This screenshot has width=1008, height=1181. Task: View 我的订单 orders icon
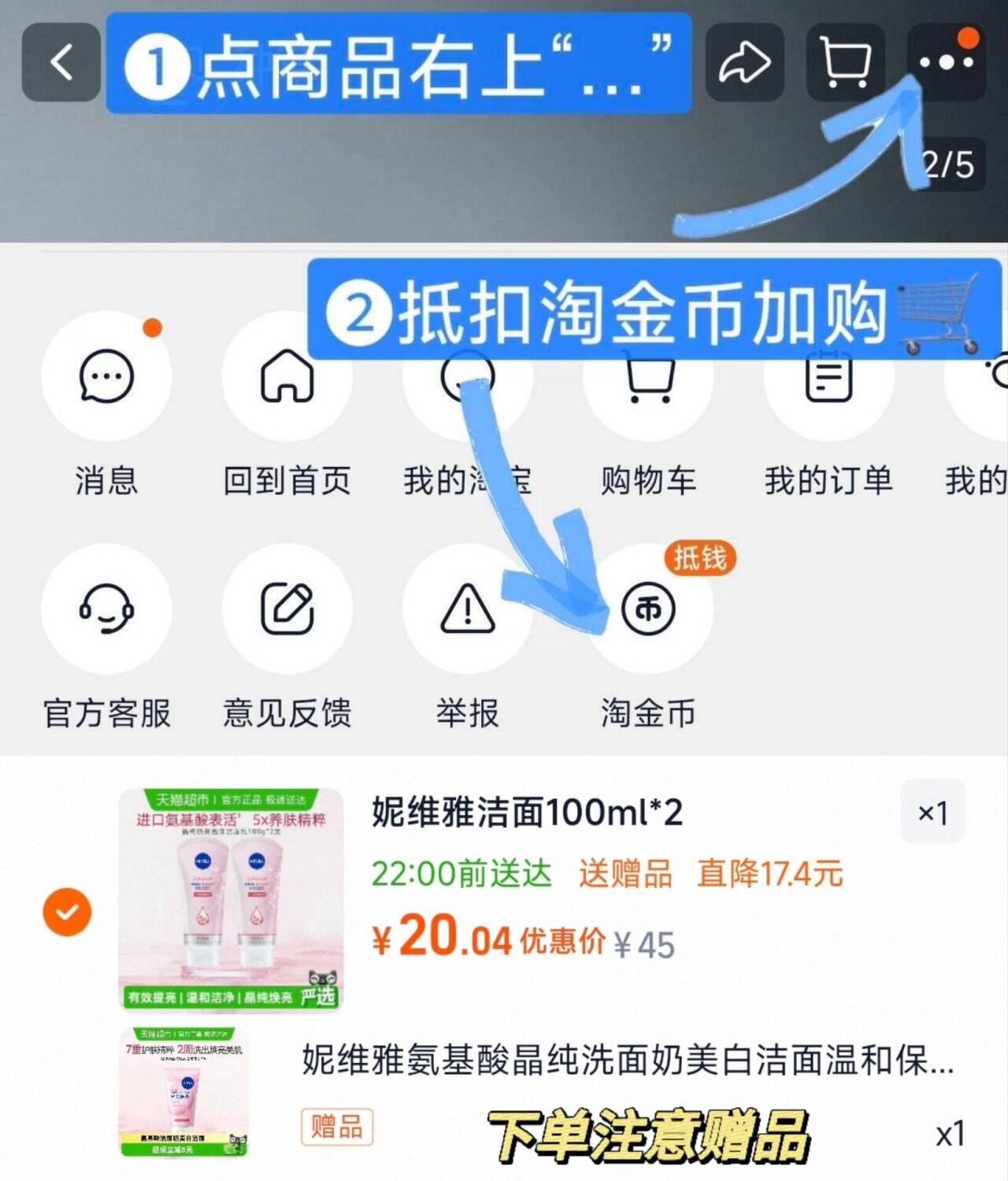tap(829, 376)
